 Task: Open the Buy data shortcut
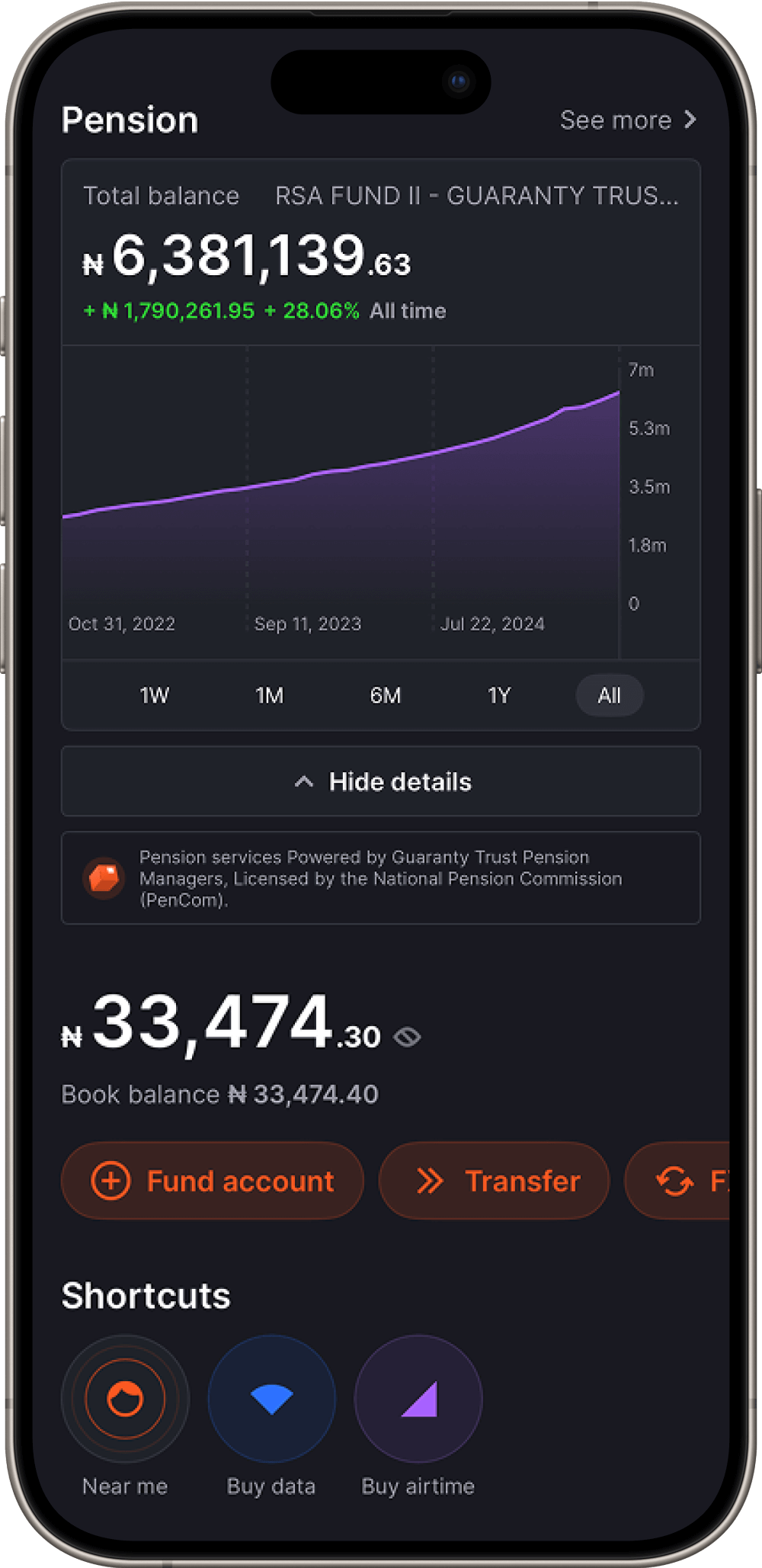[271, 1400]
